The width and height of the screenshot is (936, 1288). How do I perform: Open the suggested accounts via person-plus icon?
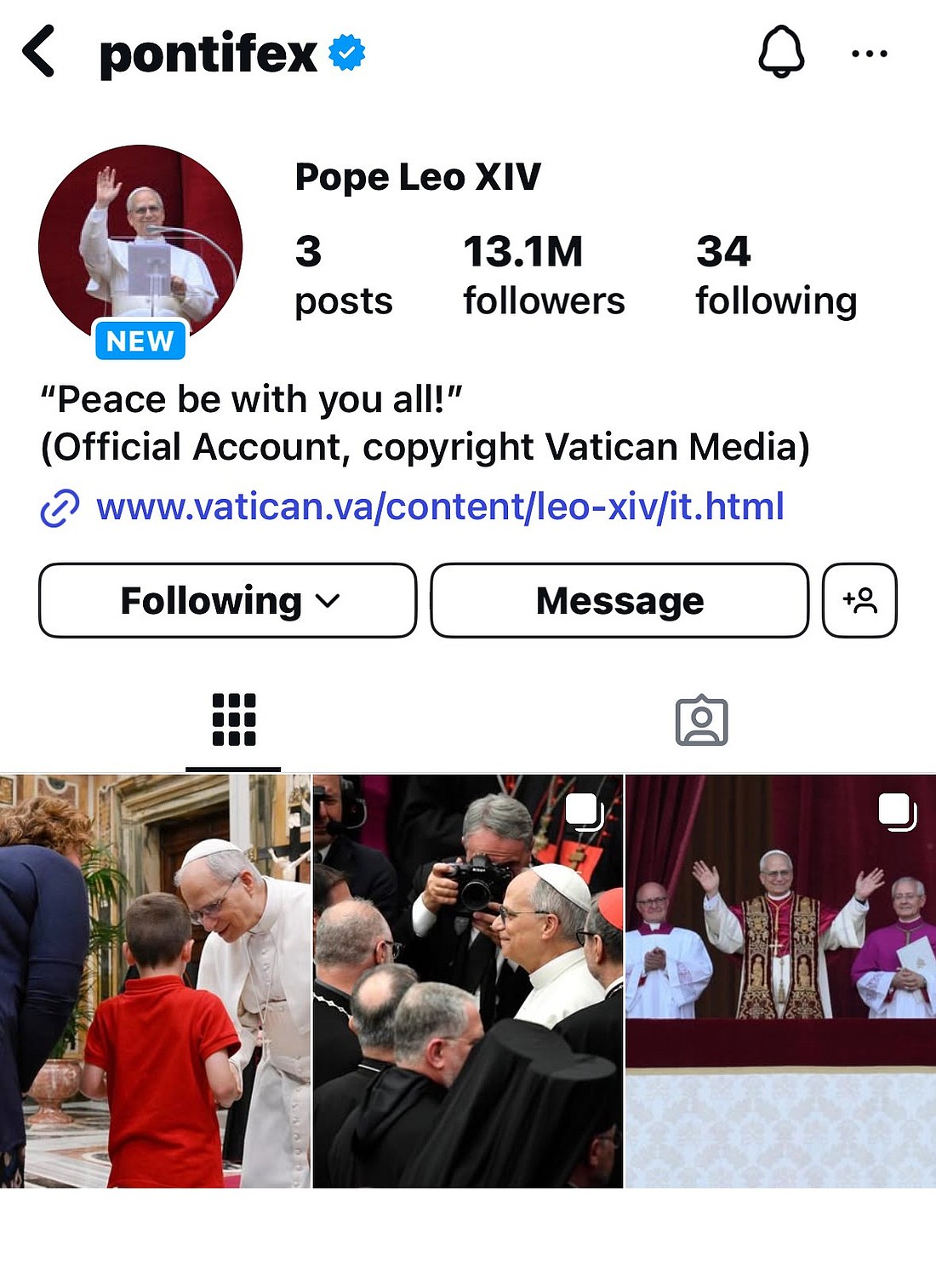click(x=862, y=600)
